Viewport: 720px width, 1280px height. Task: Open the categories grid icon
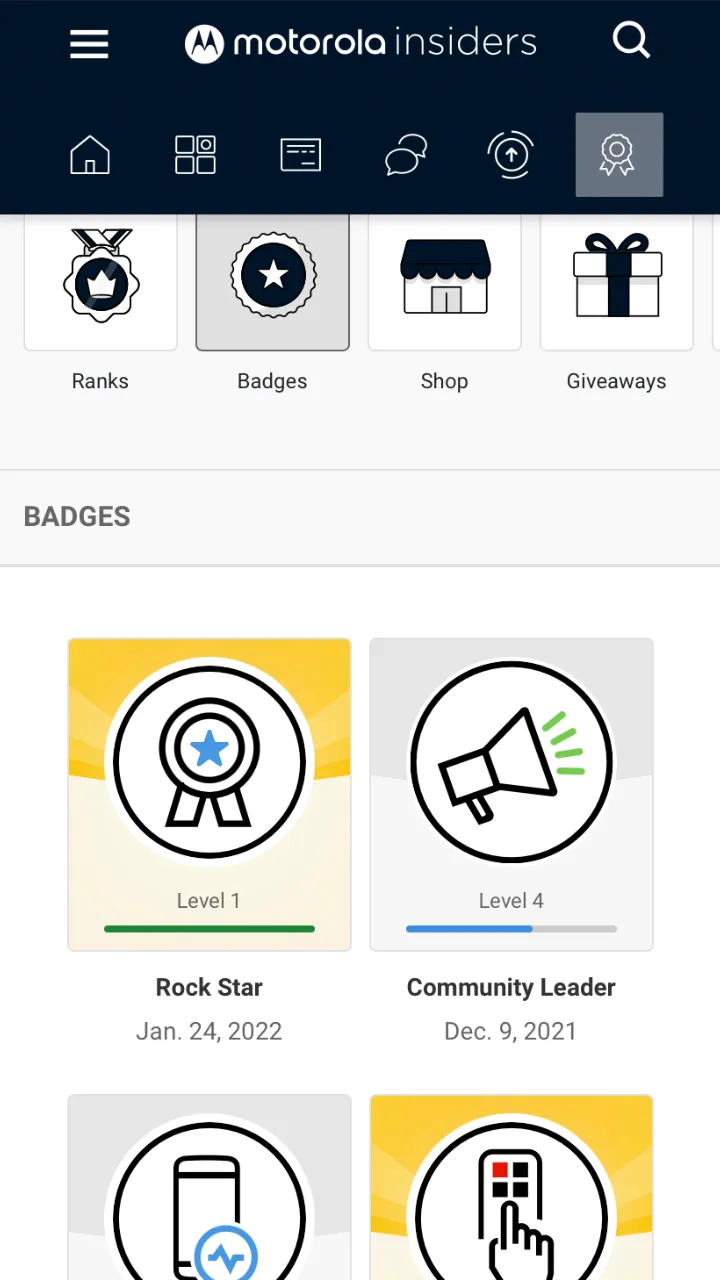click(195, 154)
